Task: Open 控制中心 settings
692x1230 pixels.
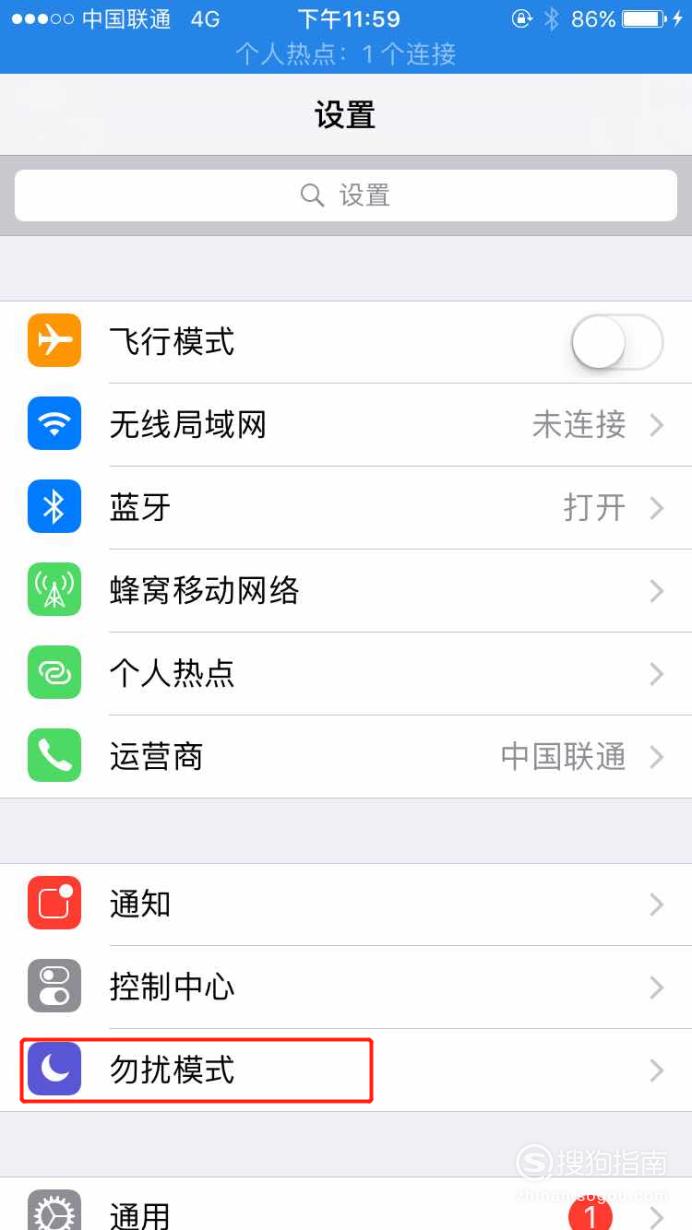Action: coord(346,988)
